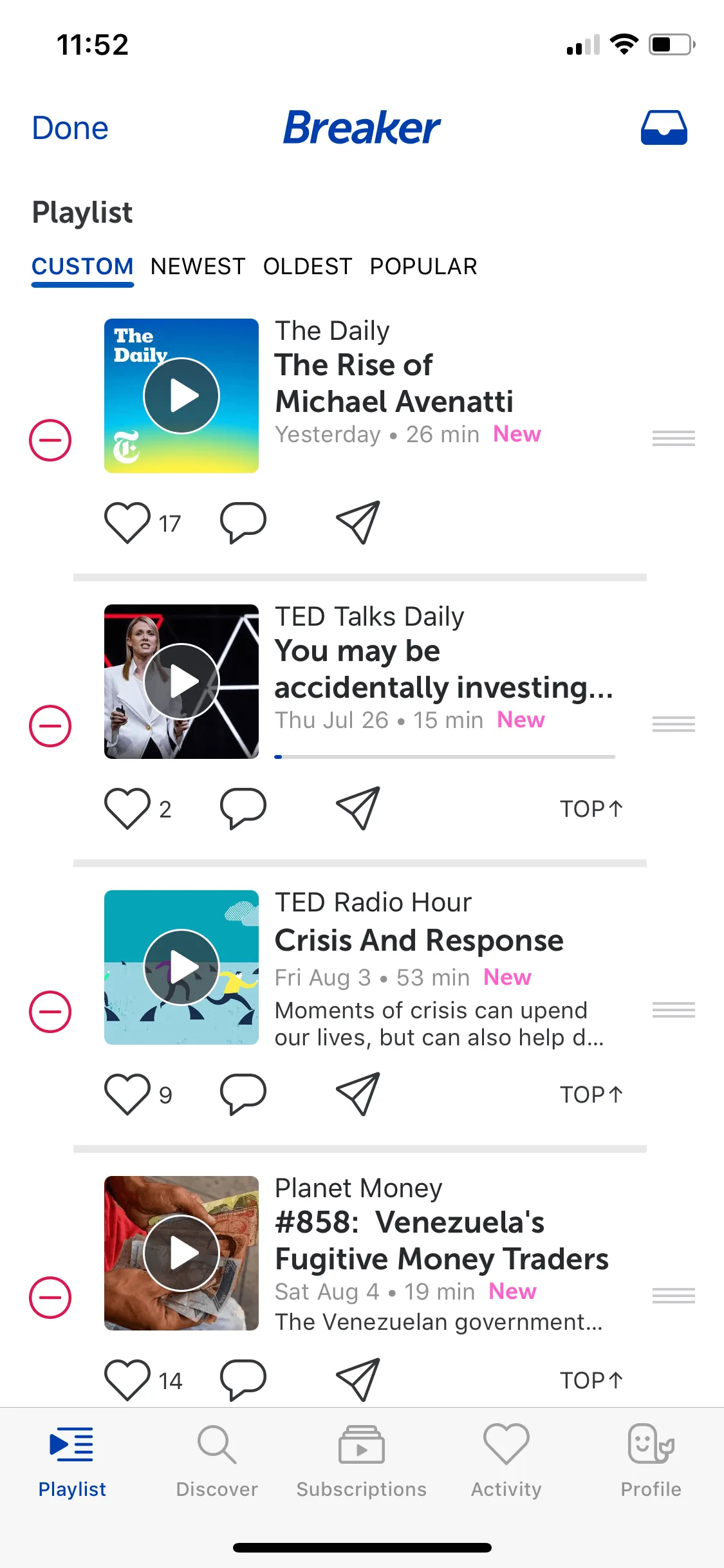Play The Daily episode
Screen dimensions: 724x1568
(x=181, y=396)
